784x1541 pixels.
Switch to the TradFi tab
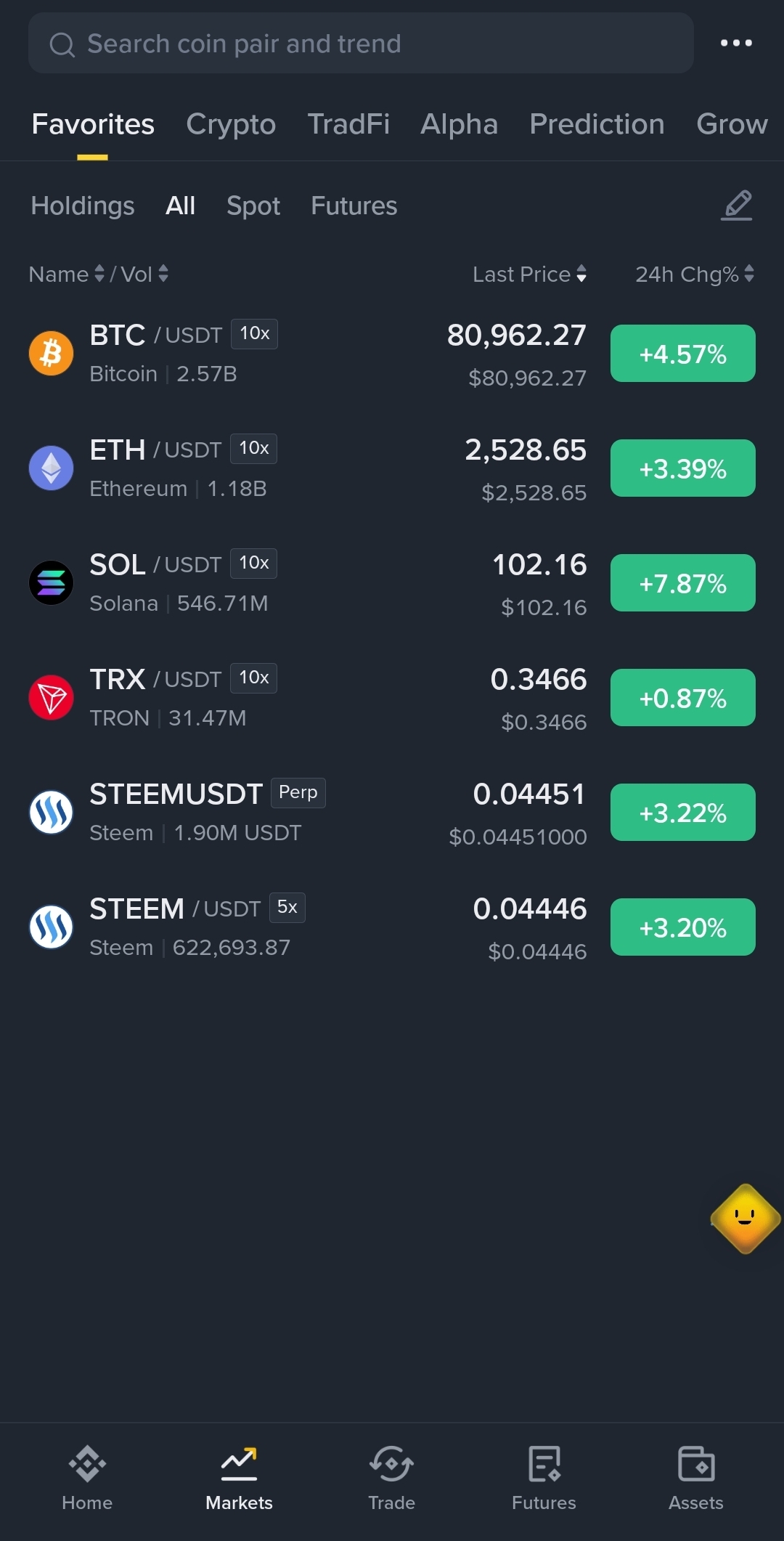(x=348, y=124)
